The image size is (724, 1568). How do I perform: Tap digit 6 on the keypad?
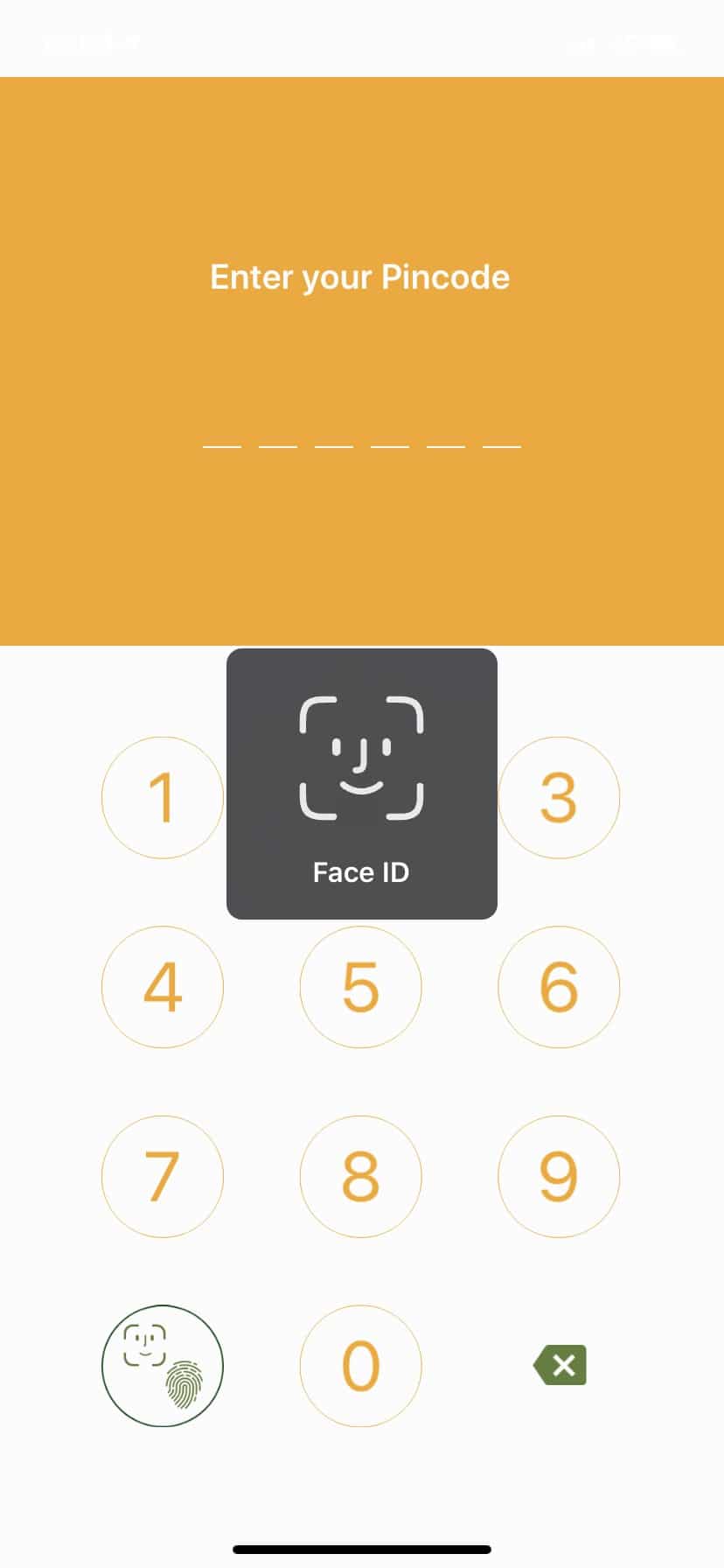click(559, 987)
